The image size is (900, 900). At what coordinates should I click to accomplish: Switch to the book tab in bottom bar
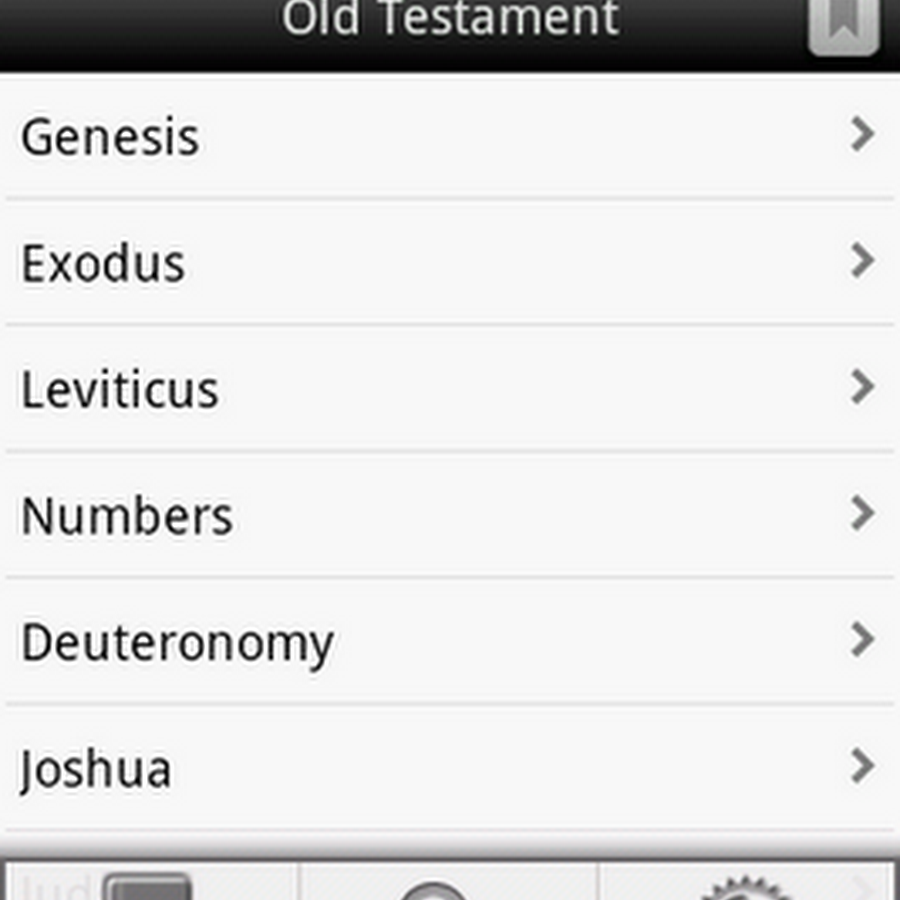[148, 885]
